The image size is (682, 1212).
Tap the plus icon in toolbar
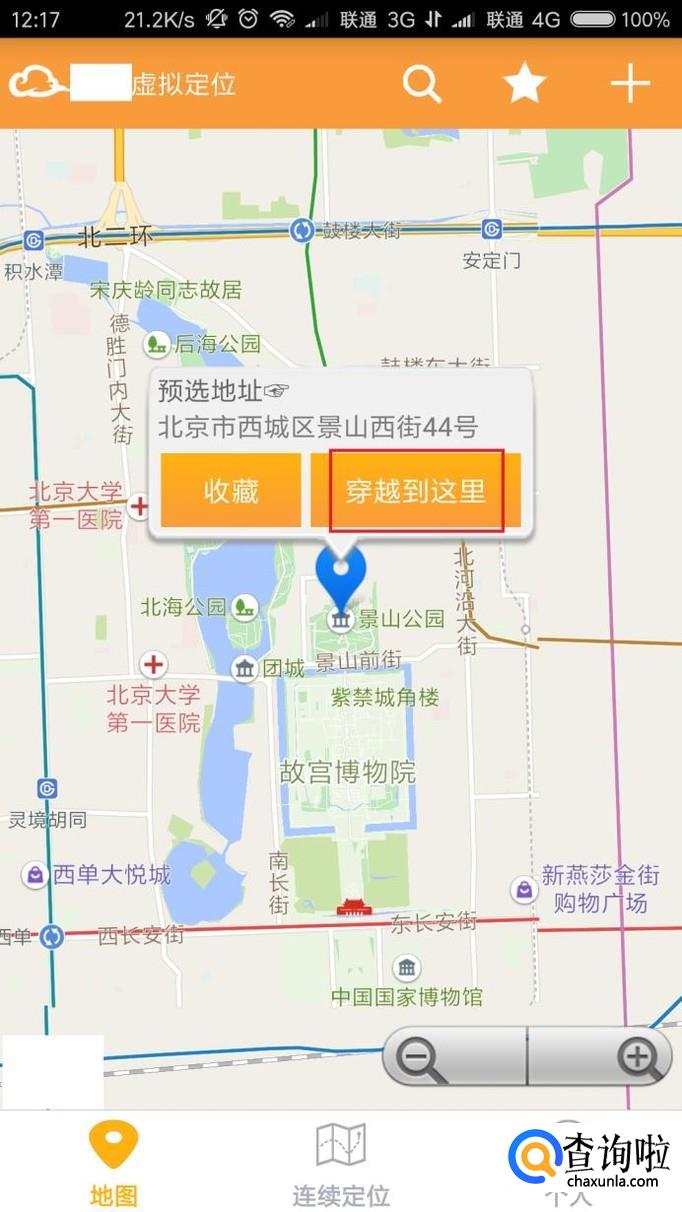[630, 84]
